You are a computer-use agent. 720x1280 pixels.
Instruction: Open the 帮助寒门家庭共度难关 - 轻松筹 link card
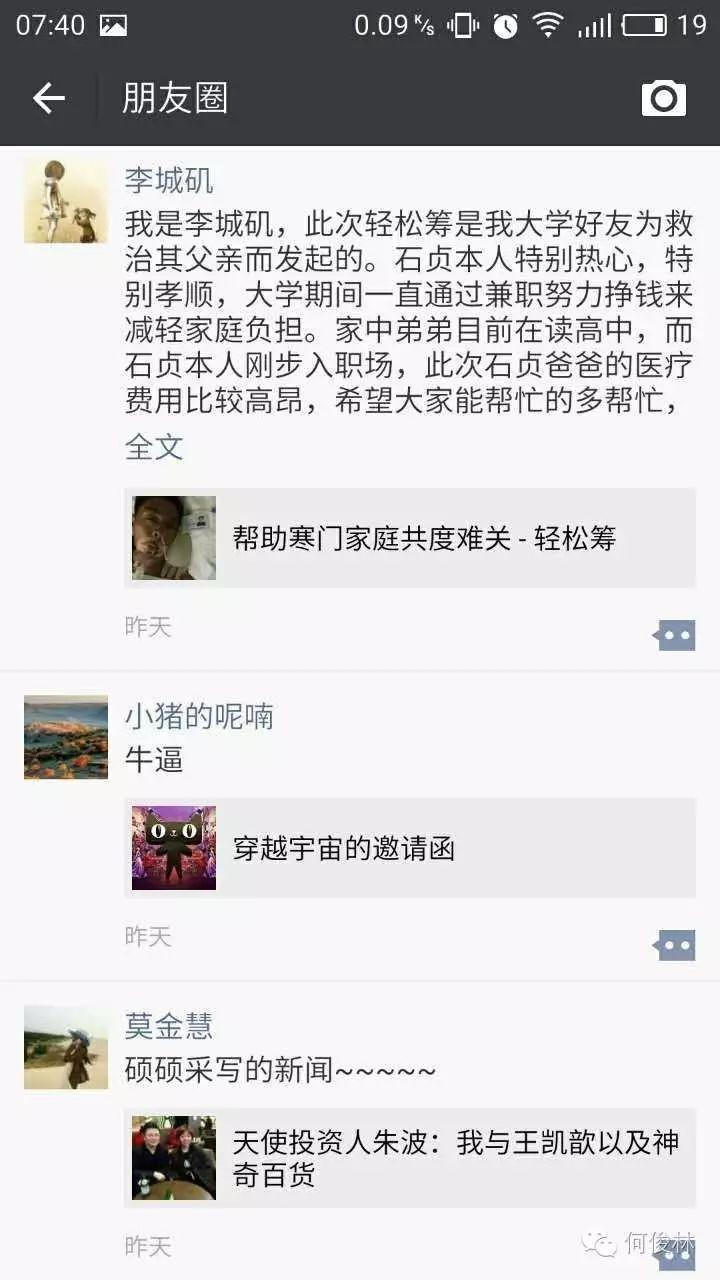tap(410, 538)
